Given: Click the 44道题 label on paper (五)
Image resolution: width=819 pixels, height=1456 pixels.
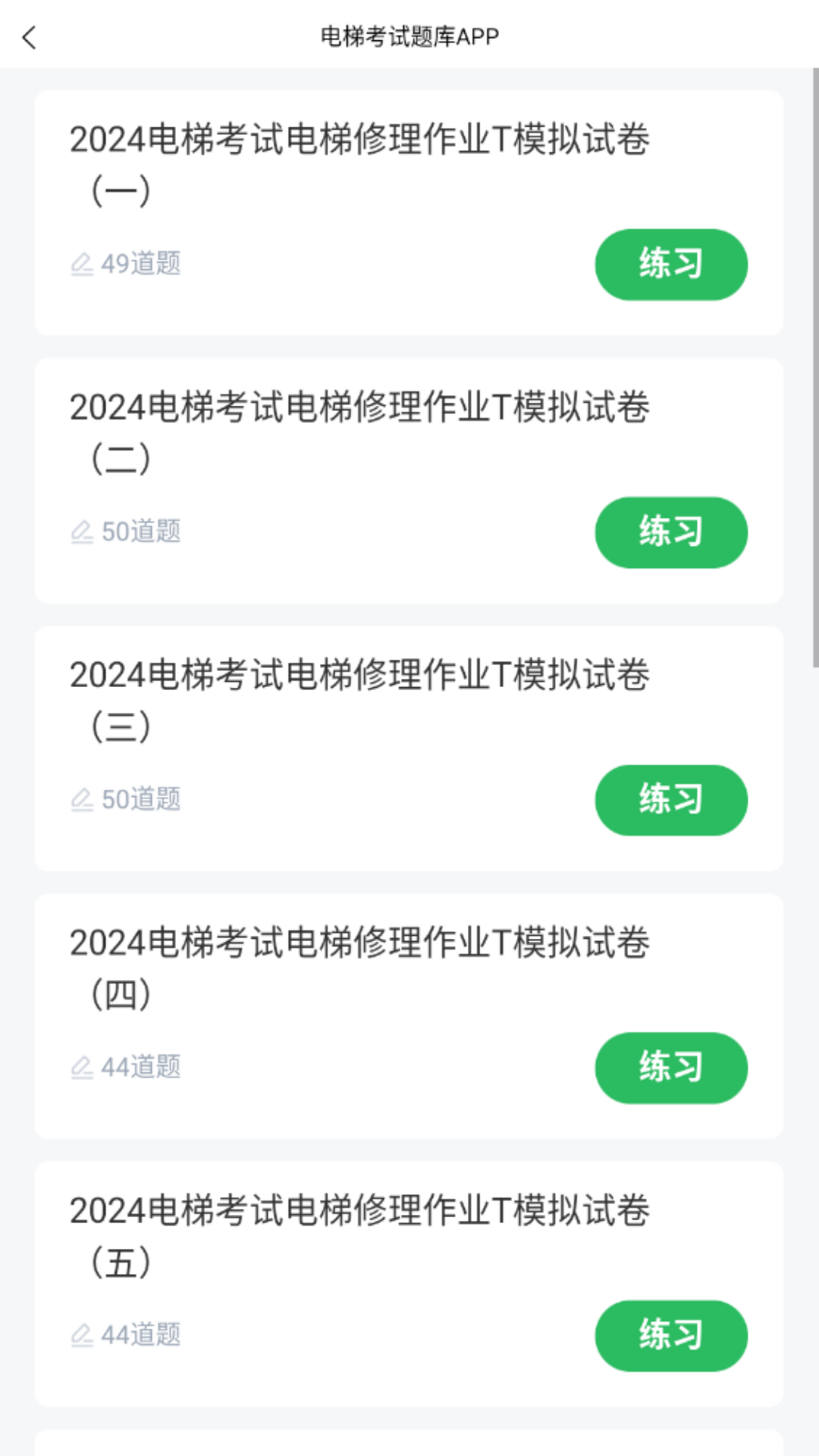Looking at the screenshot, I should pyautogui.click(x=141, y=1335).
